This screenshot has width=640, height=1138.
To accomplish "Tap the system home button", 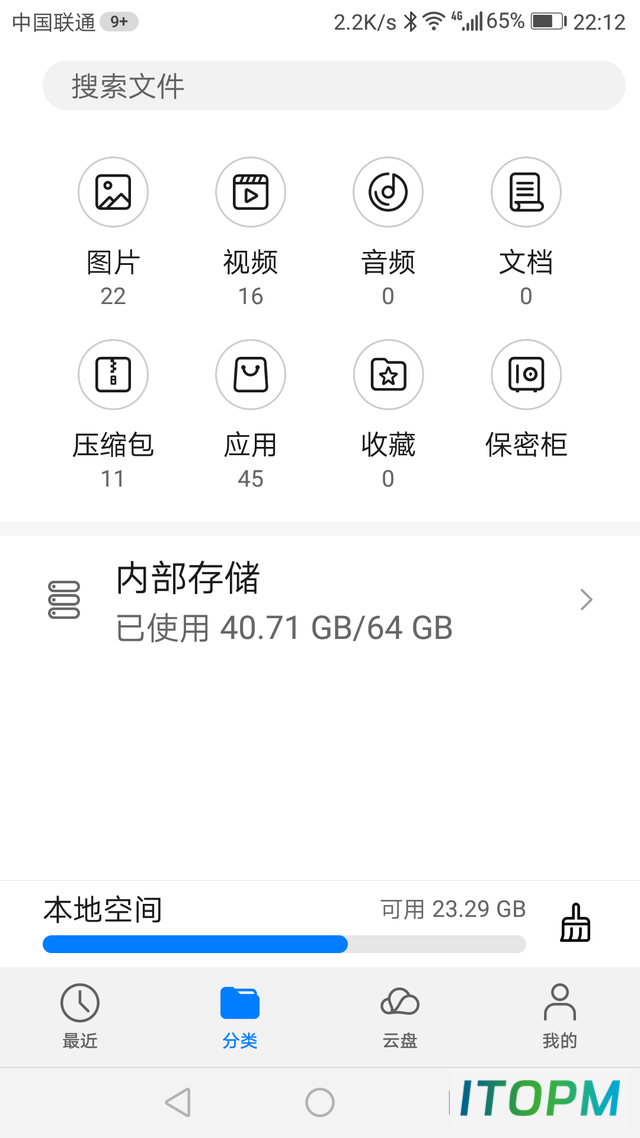I will (320, 1102).
